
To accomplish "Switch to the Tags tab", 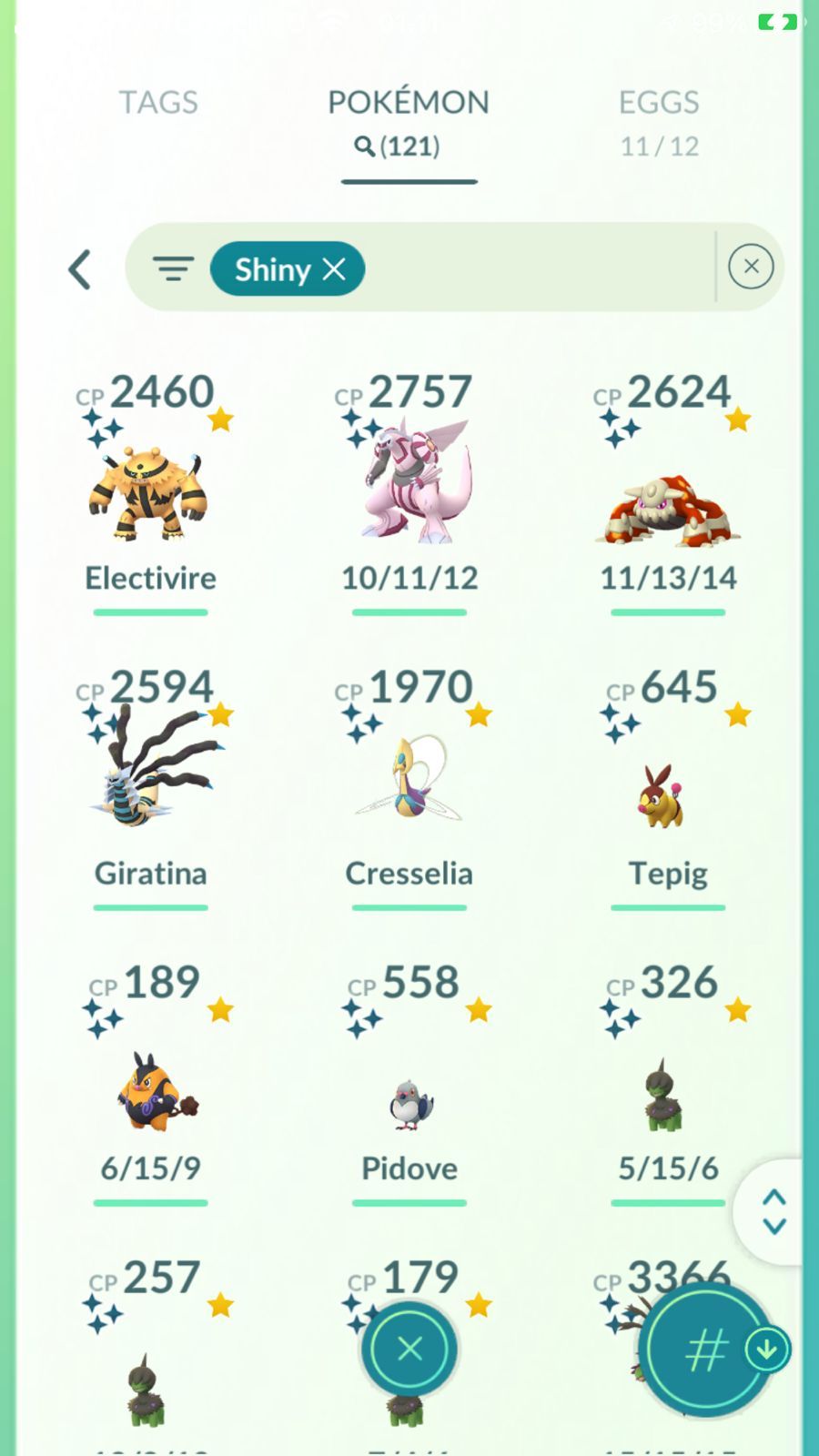I will coord(158,102).
